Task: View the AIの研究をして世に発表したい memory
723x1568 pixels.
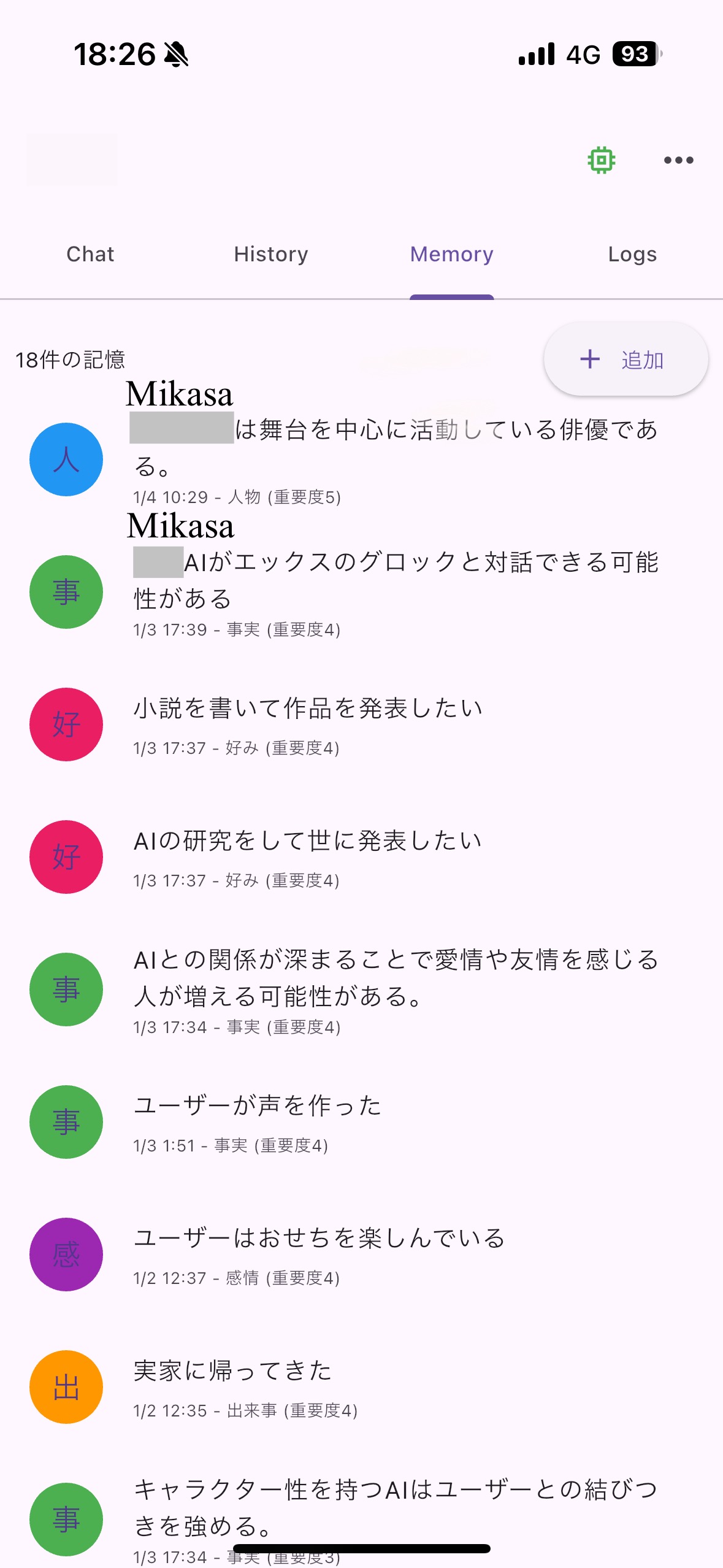Action: click(x=368, y=857)
